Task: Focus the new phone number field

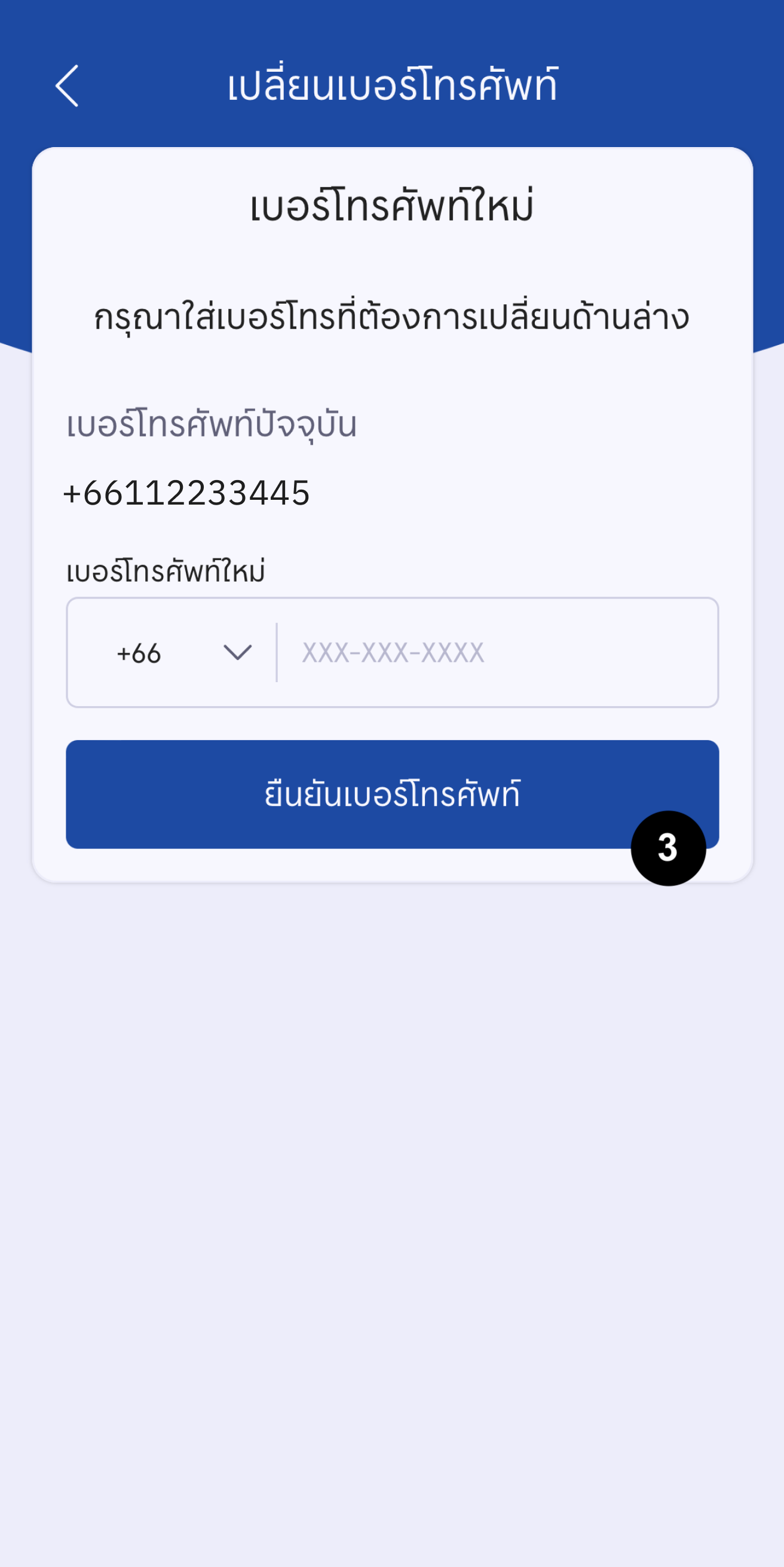Action: coord(496,653)
